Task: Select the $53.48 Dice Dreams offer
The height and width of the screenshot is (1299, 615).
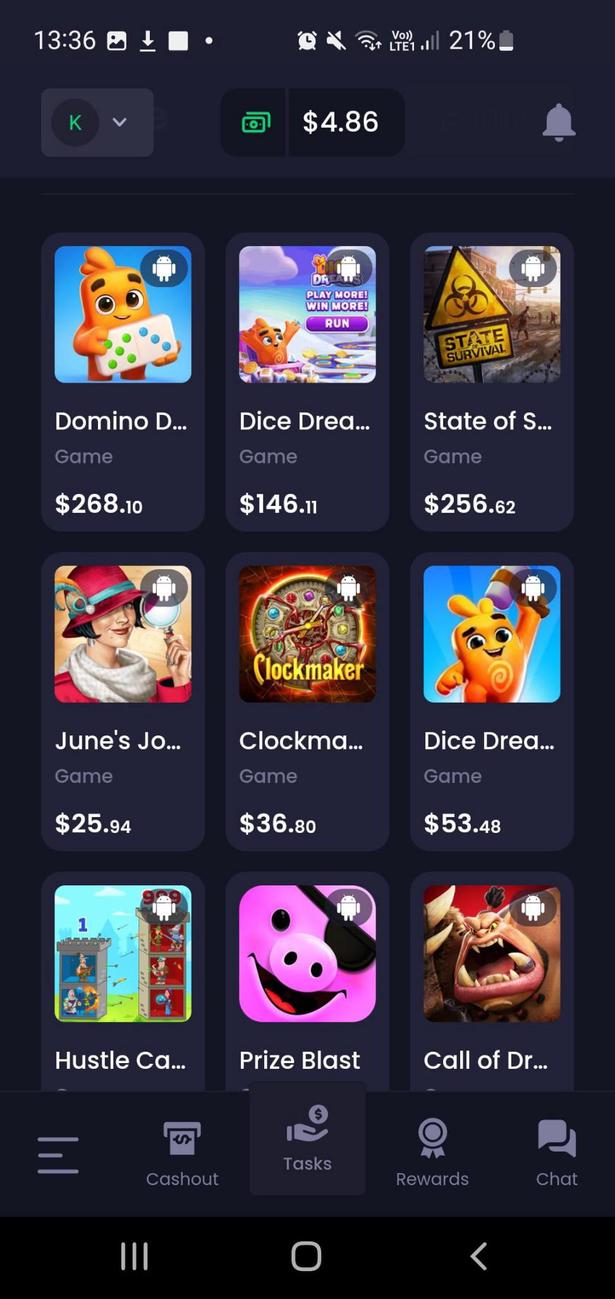Action: coord(492,701)
